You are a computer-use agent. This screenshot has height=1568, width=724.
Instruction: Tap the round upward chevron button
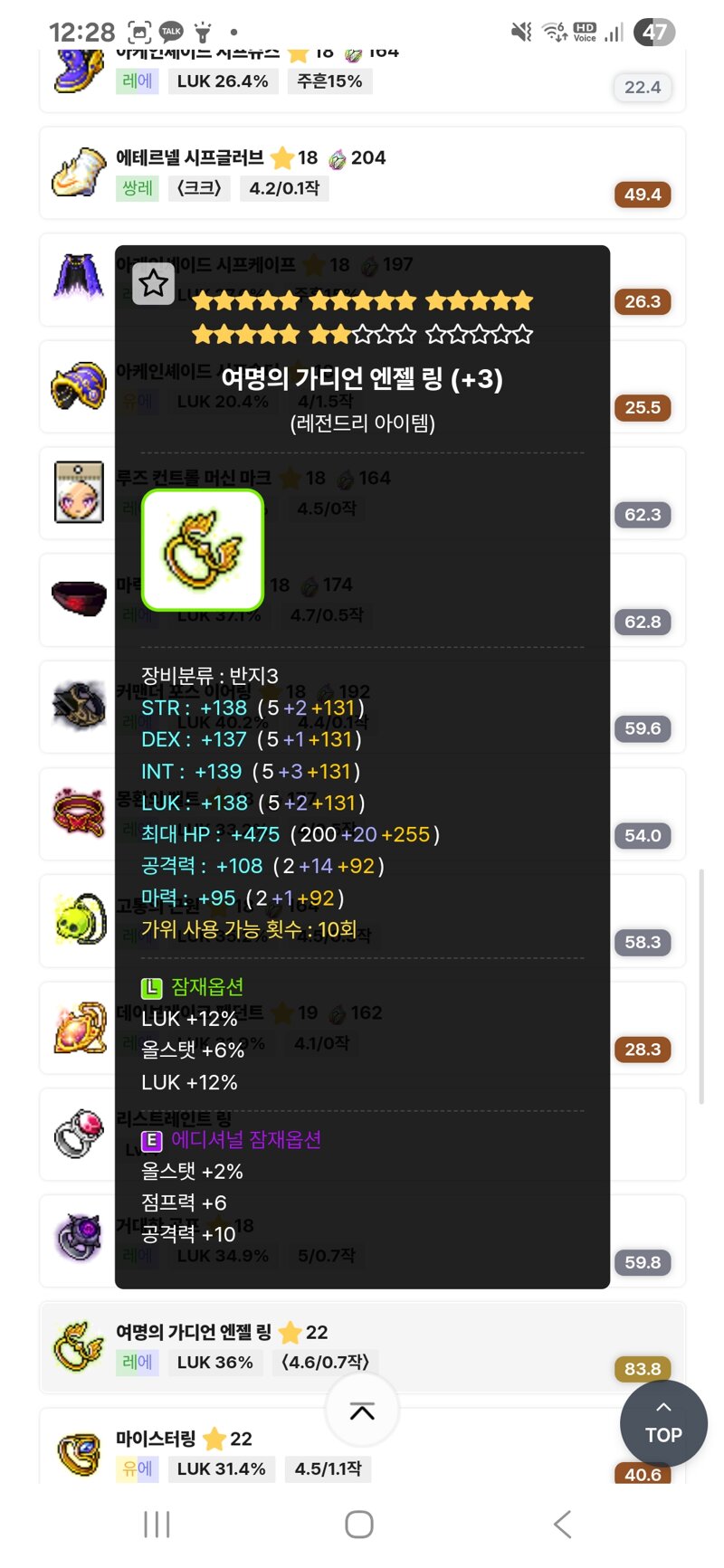(x=362, y=1411)
